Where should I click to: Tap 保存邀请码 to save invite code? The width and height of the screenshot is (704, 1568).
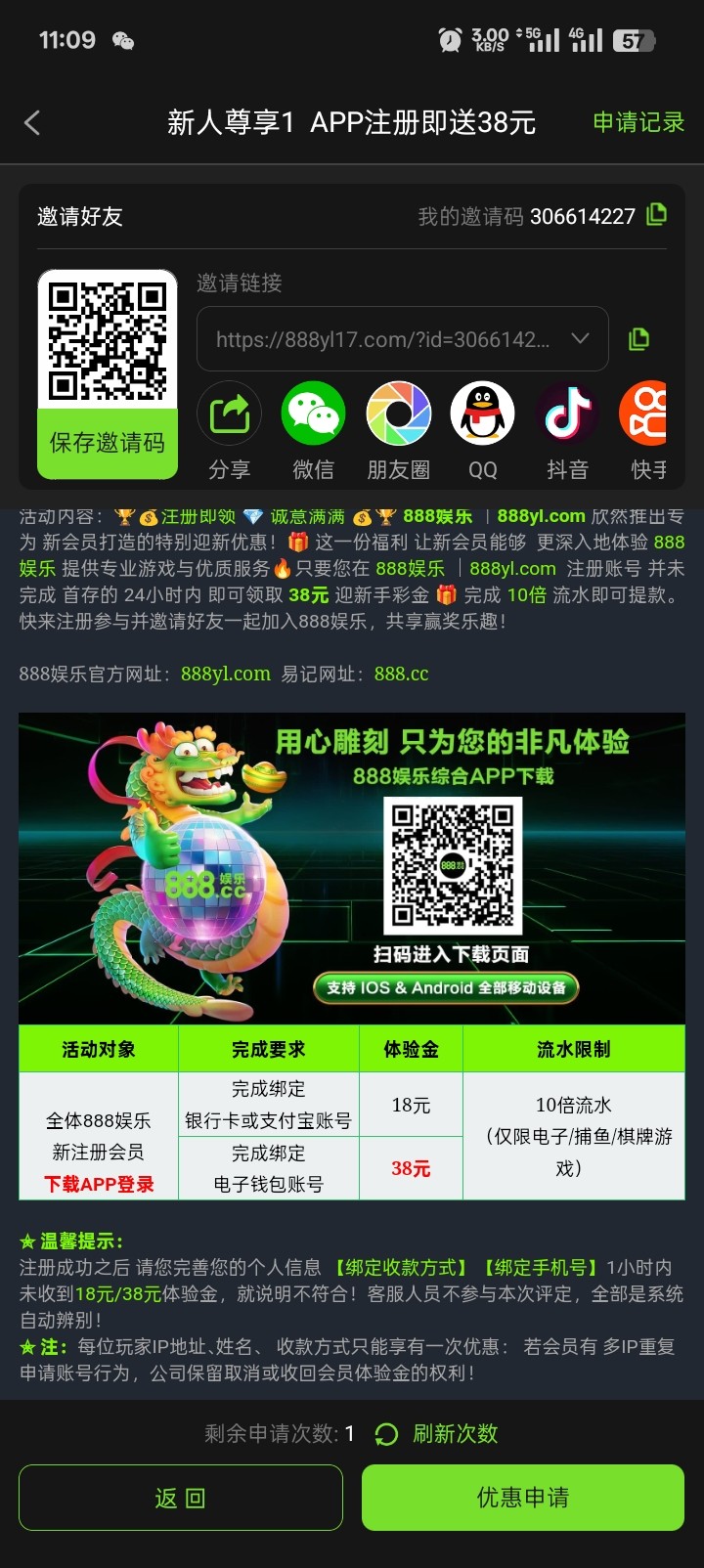pyautogui.click(x=108, y=443)
